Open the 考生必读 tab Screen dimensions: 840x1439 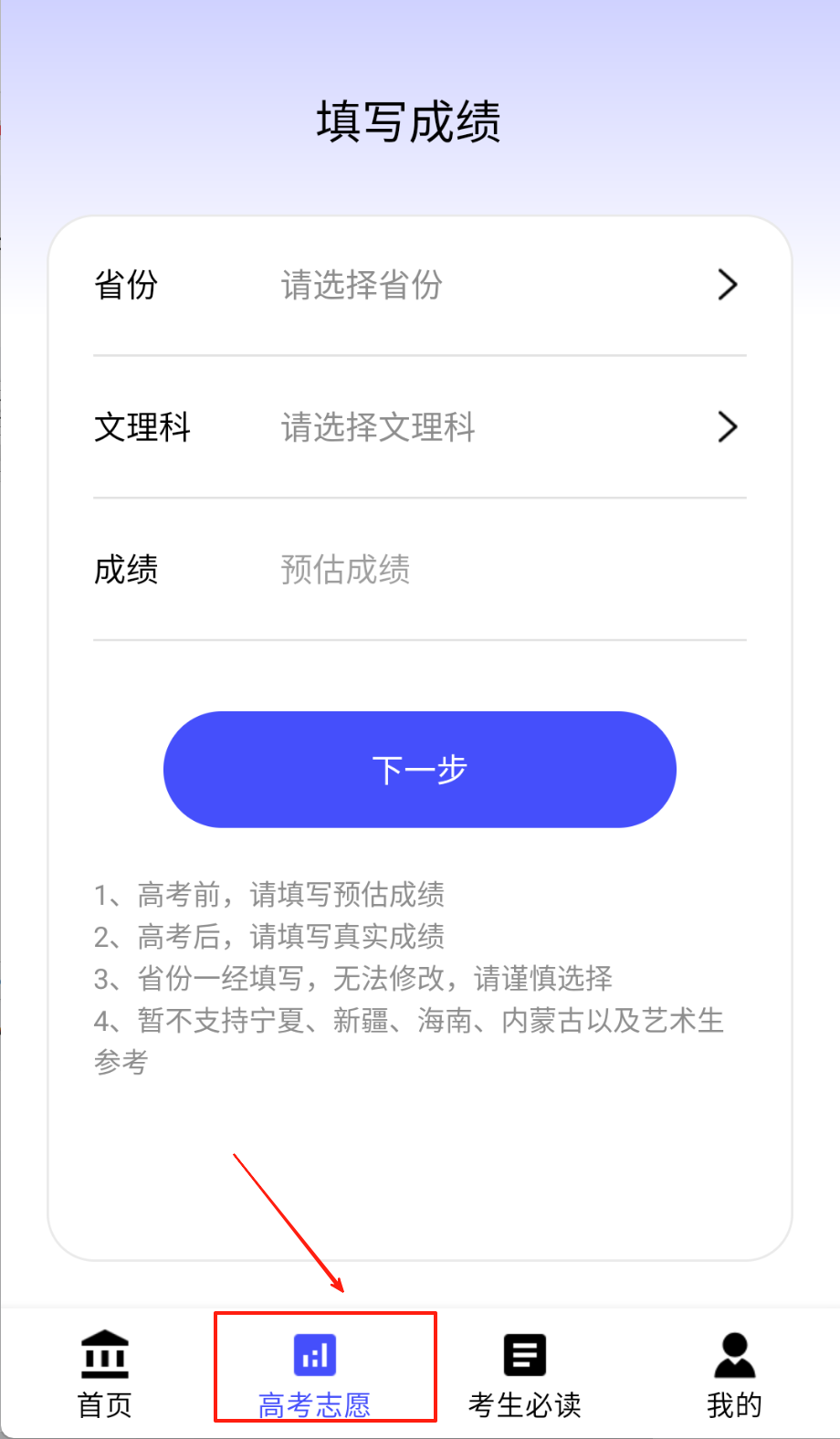525,1374
